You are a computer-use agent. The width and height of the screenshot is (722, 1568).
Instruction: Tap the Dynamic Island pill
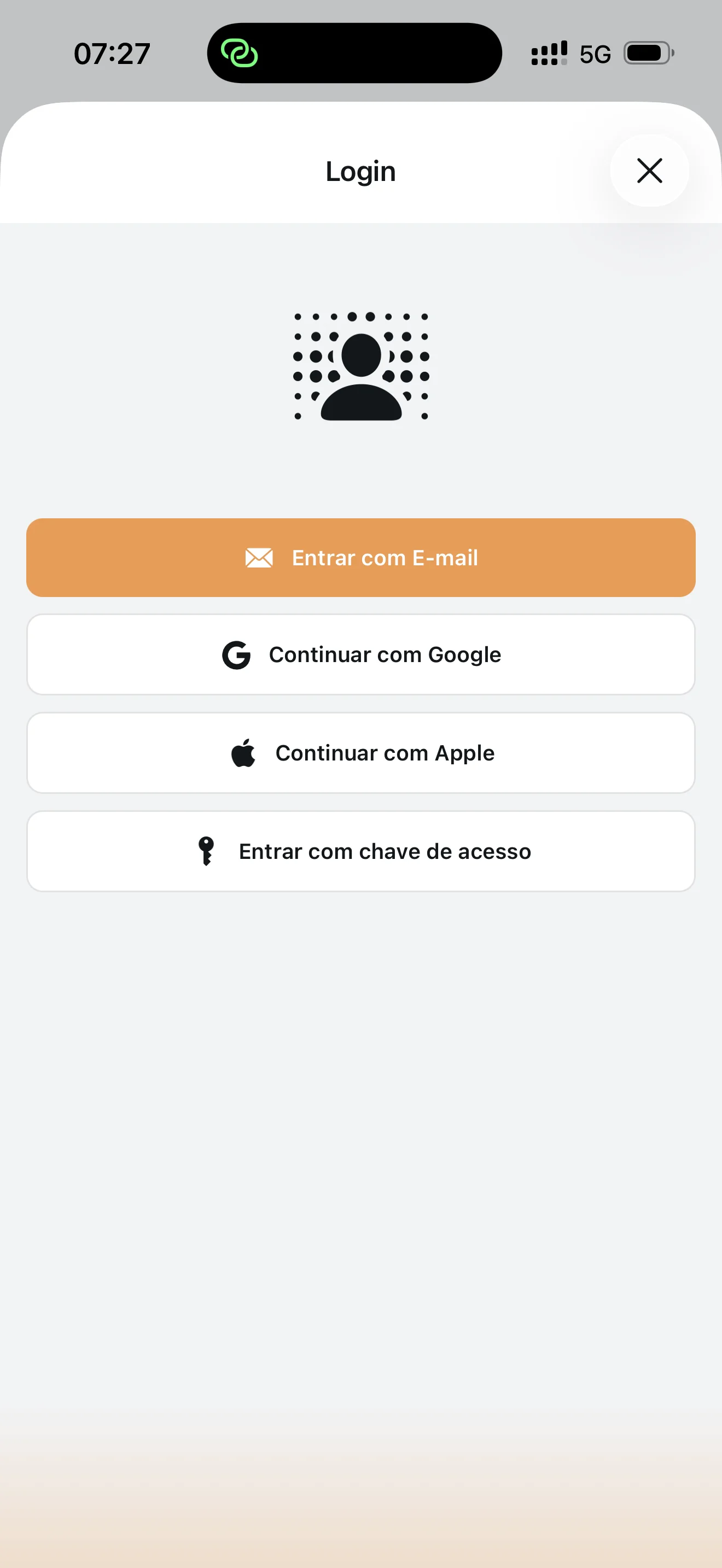click(355, 54)
